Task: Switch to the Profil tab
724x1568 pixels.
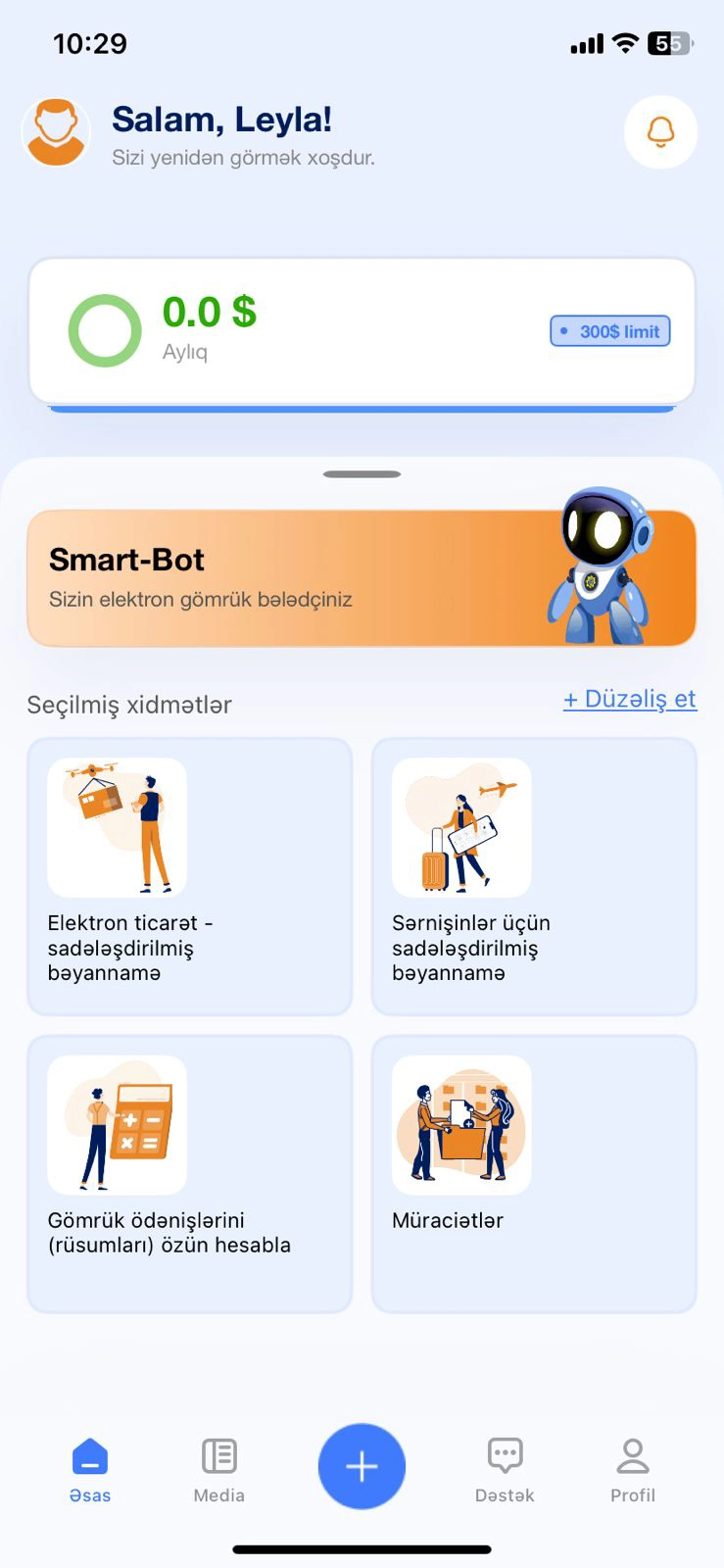Action: click(x=633, y=1470)
